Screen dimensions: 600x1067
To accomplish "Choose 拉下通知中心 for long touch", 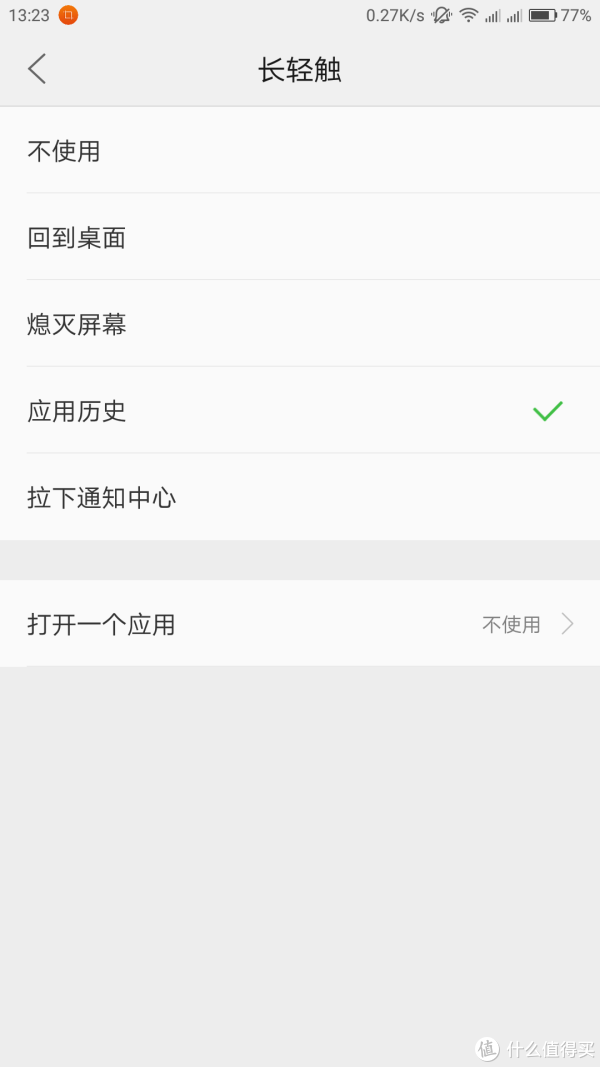I will click(300, 497).
